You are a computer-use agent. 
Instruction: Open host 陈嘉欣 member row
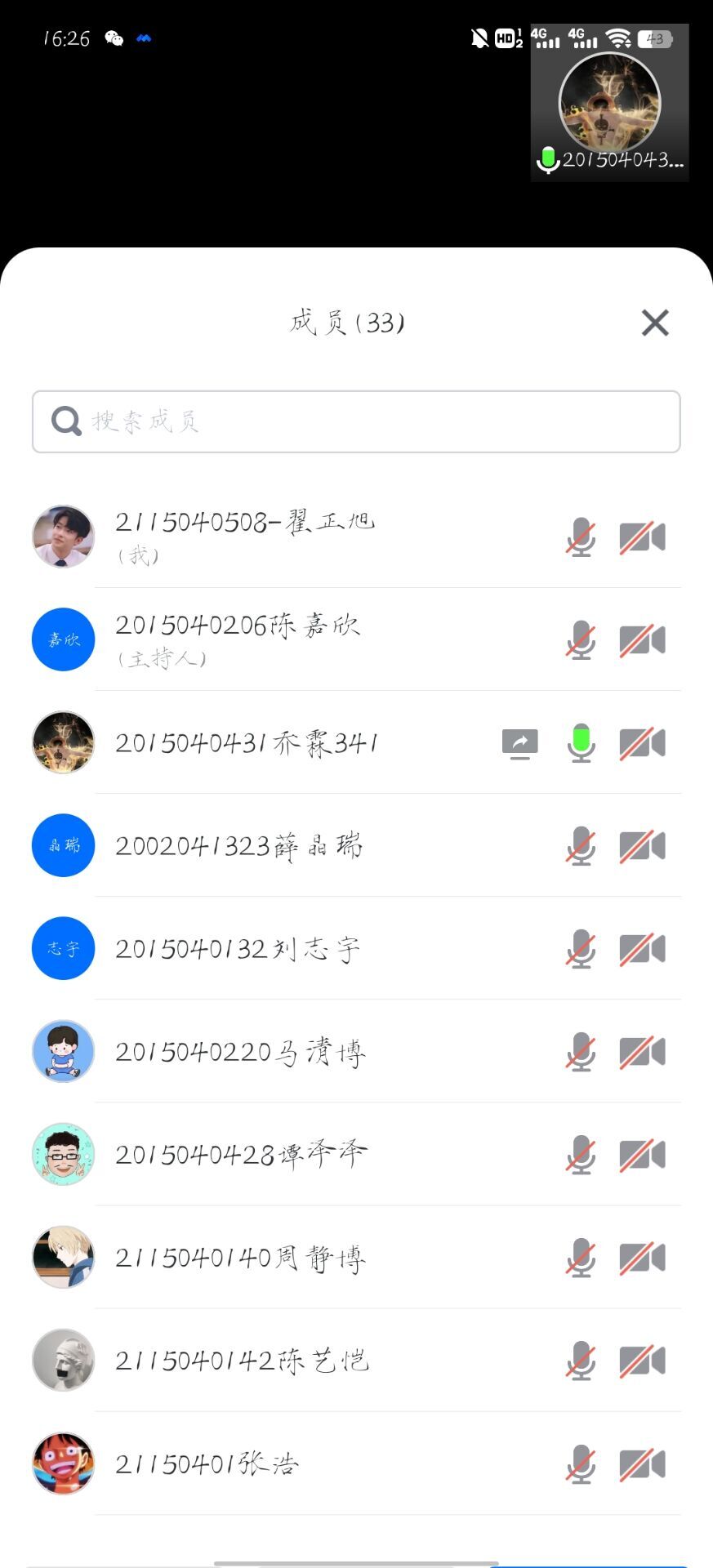point(356,639)
